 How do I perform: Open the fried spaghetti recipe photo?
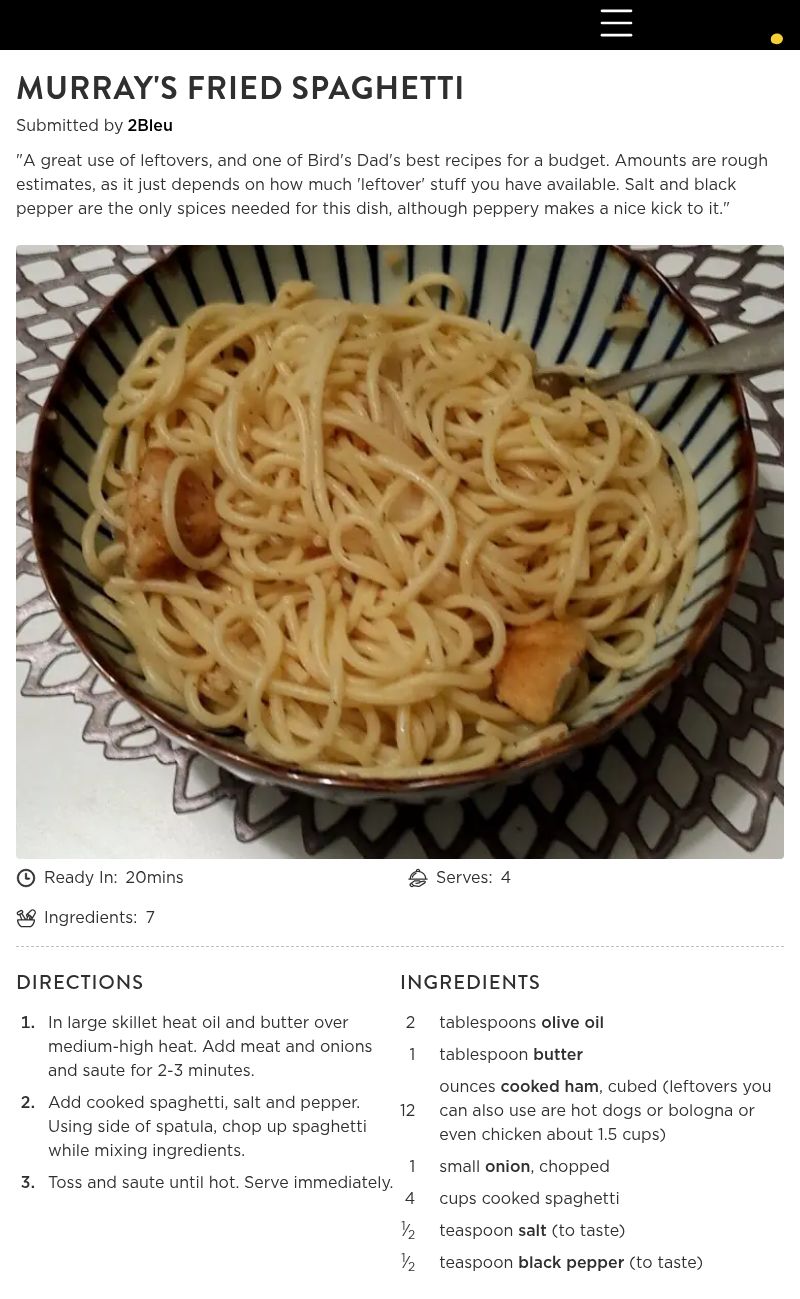point(400,551)
